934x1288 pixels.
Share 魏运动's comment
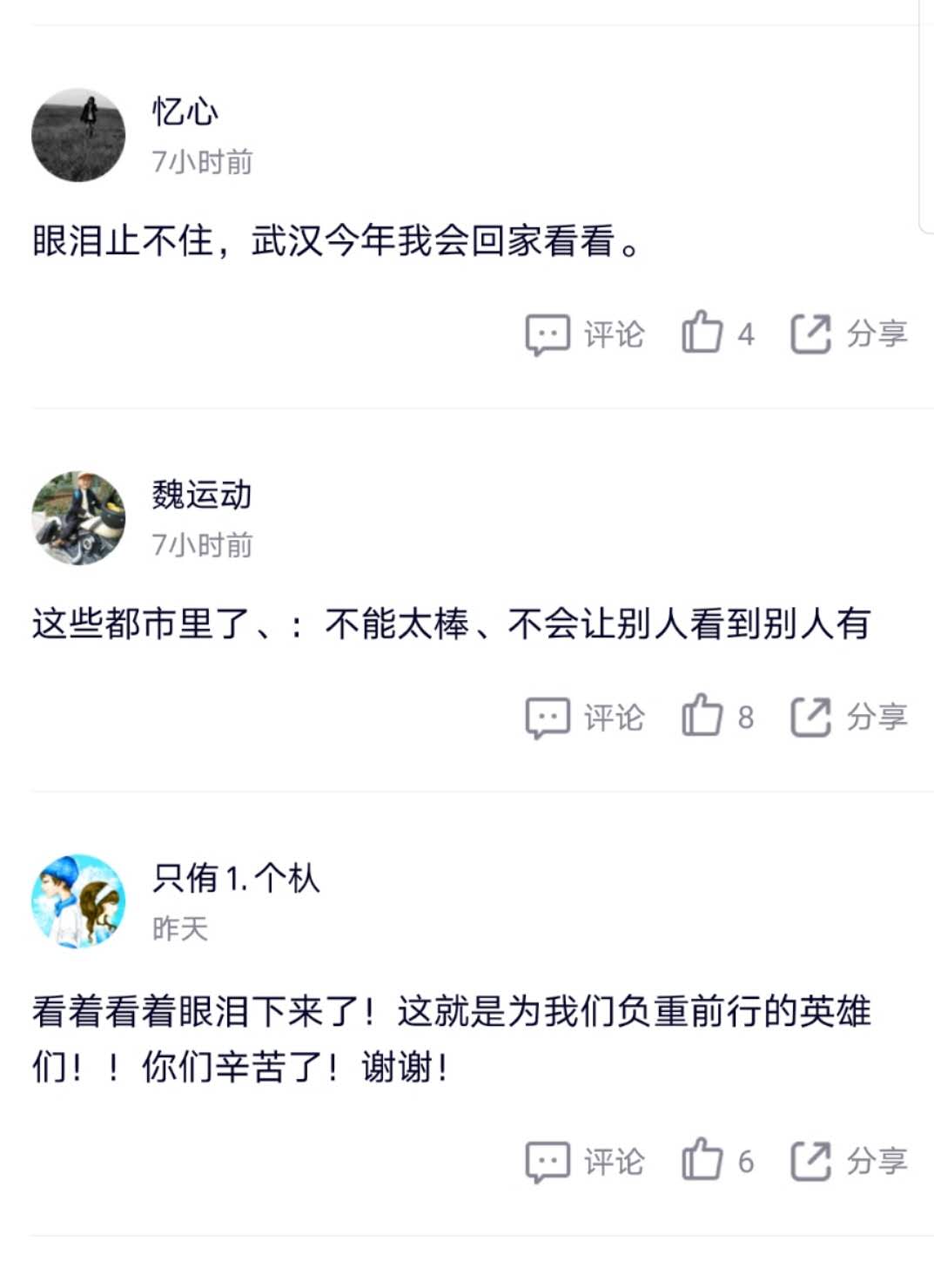[848, 718]
